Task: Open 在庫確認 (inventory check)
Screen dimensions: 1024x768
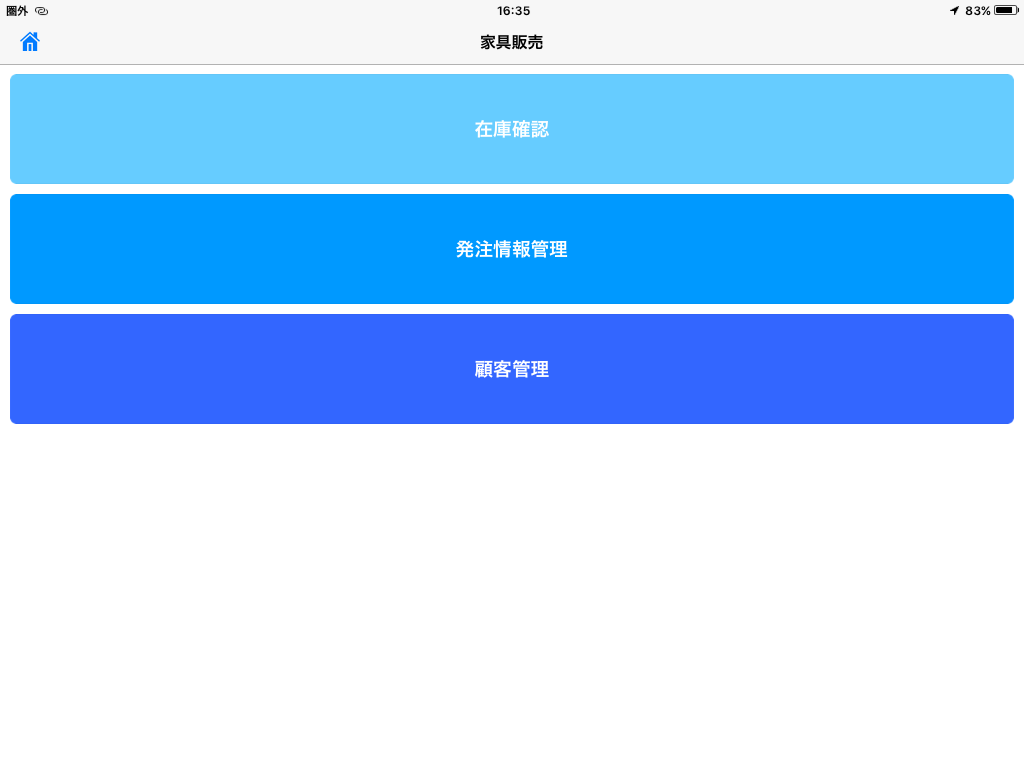Action: click(x=512, y=129)
